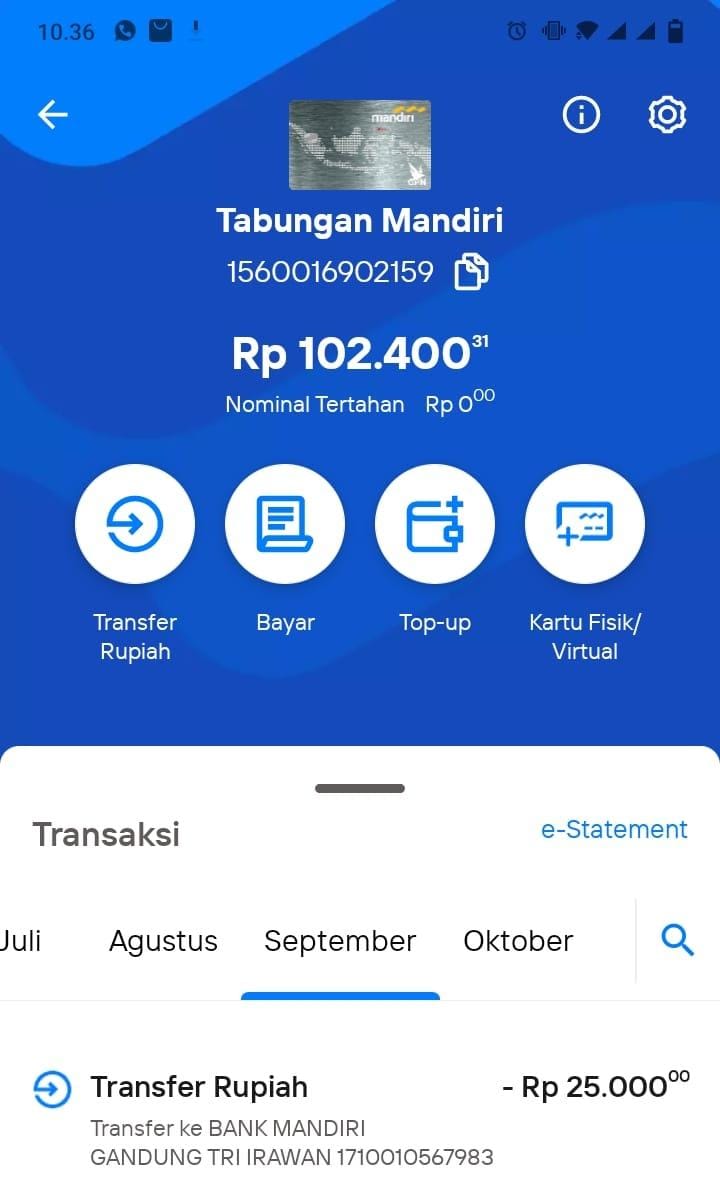
Task: Copy the account number 1560016902159
Action: [472, 272]
